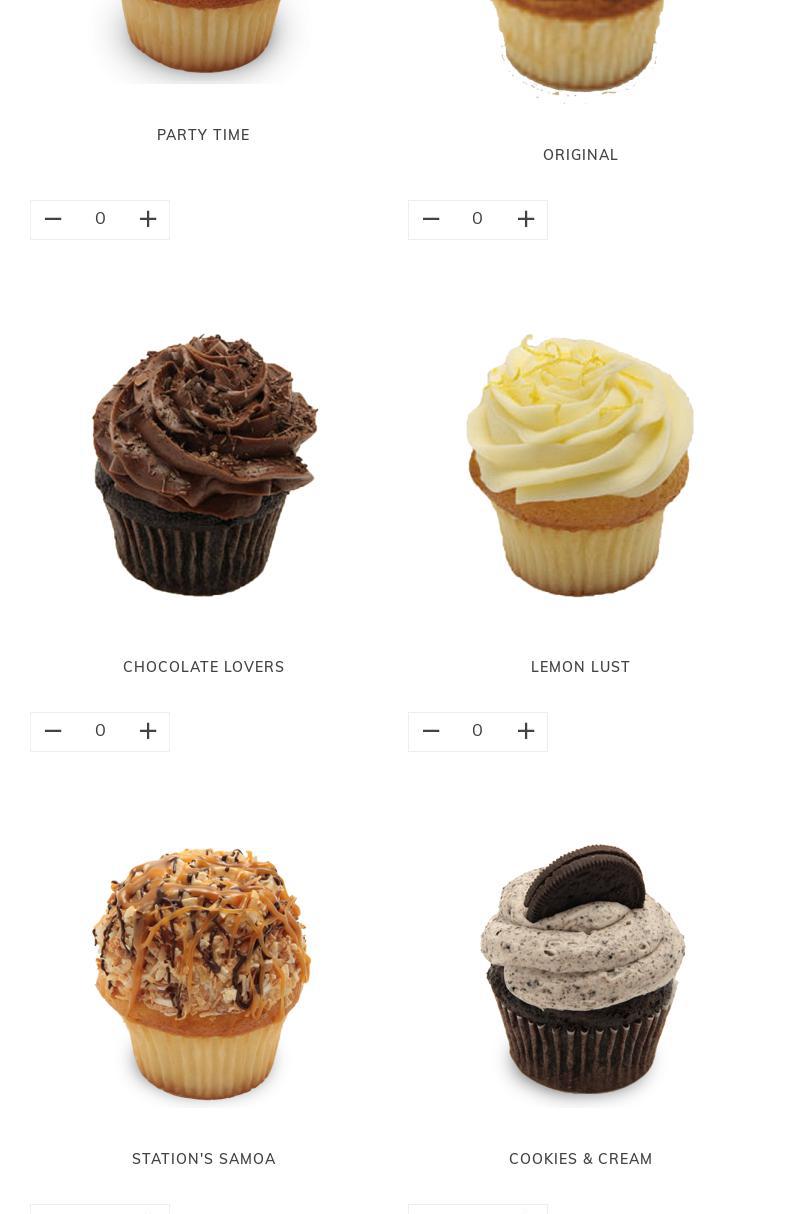
Task: Decrease Chocolate Lovers quantity
Action: pyautogui.click(x=53, y=731)
